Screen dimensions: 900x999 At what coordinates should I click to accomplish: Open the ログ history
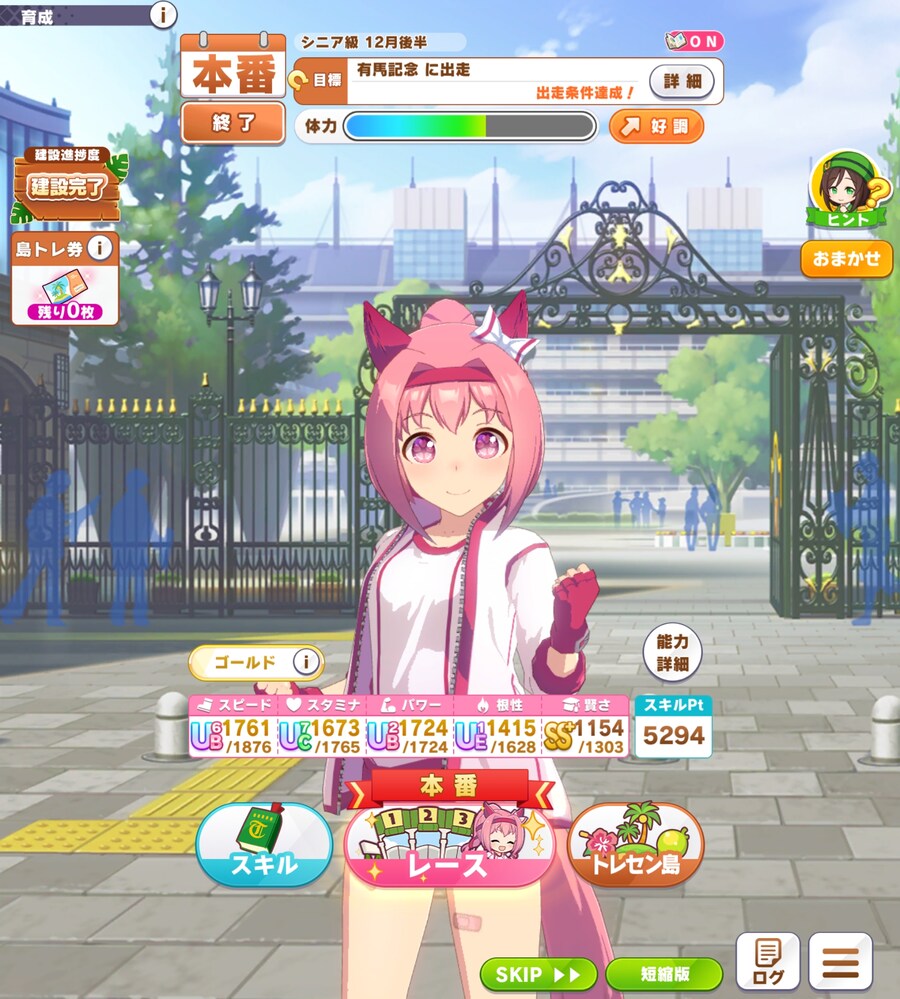(768, 961)
